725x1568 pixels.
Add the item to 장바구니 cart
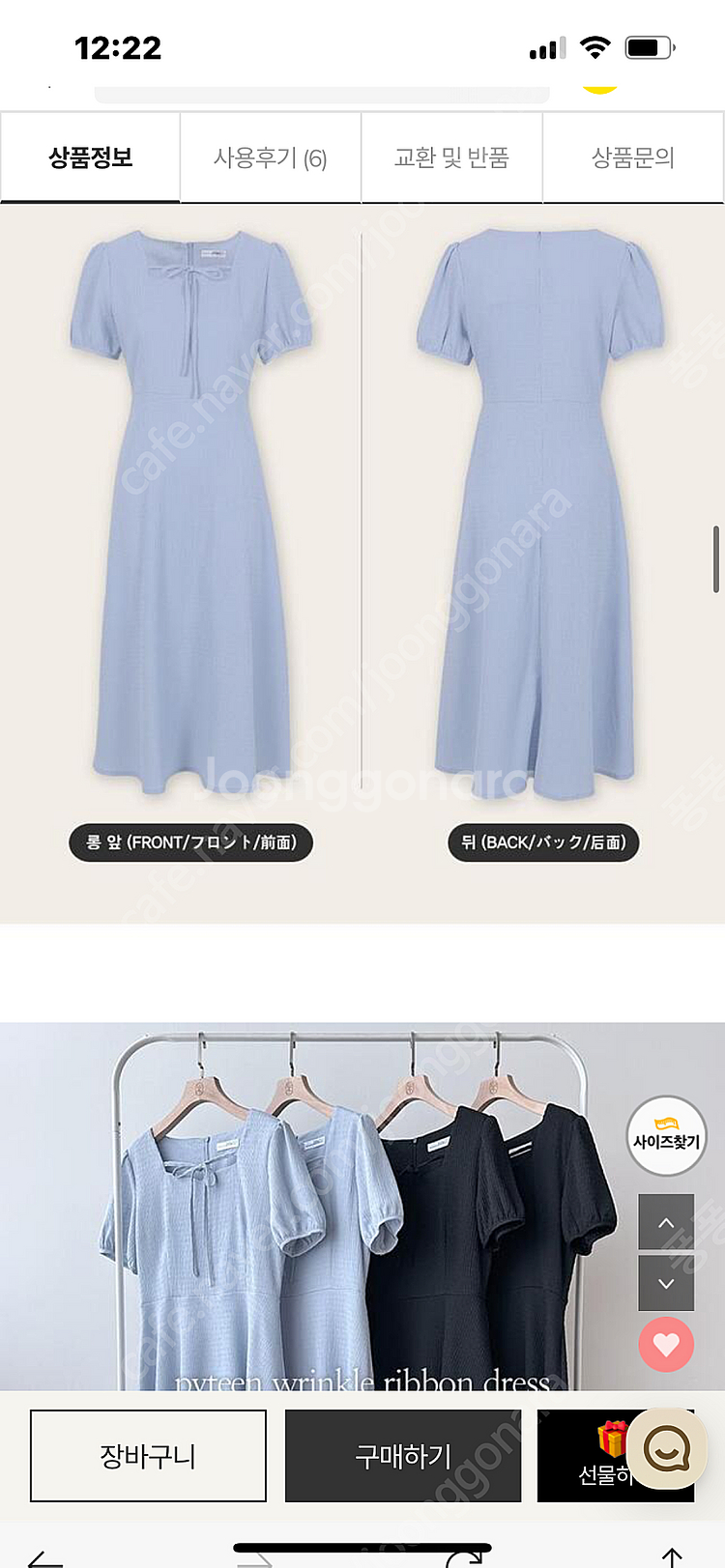[x=148, y=1455]
